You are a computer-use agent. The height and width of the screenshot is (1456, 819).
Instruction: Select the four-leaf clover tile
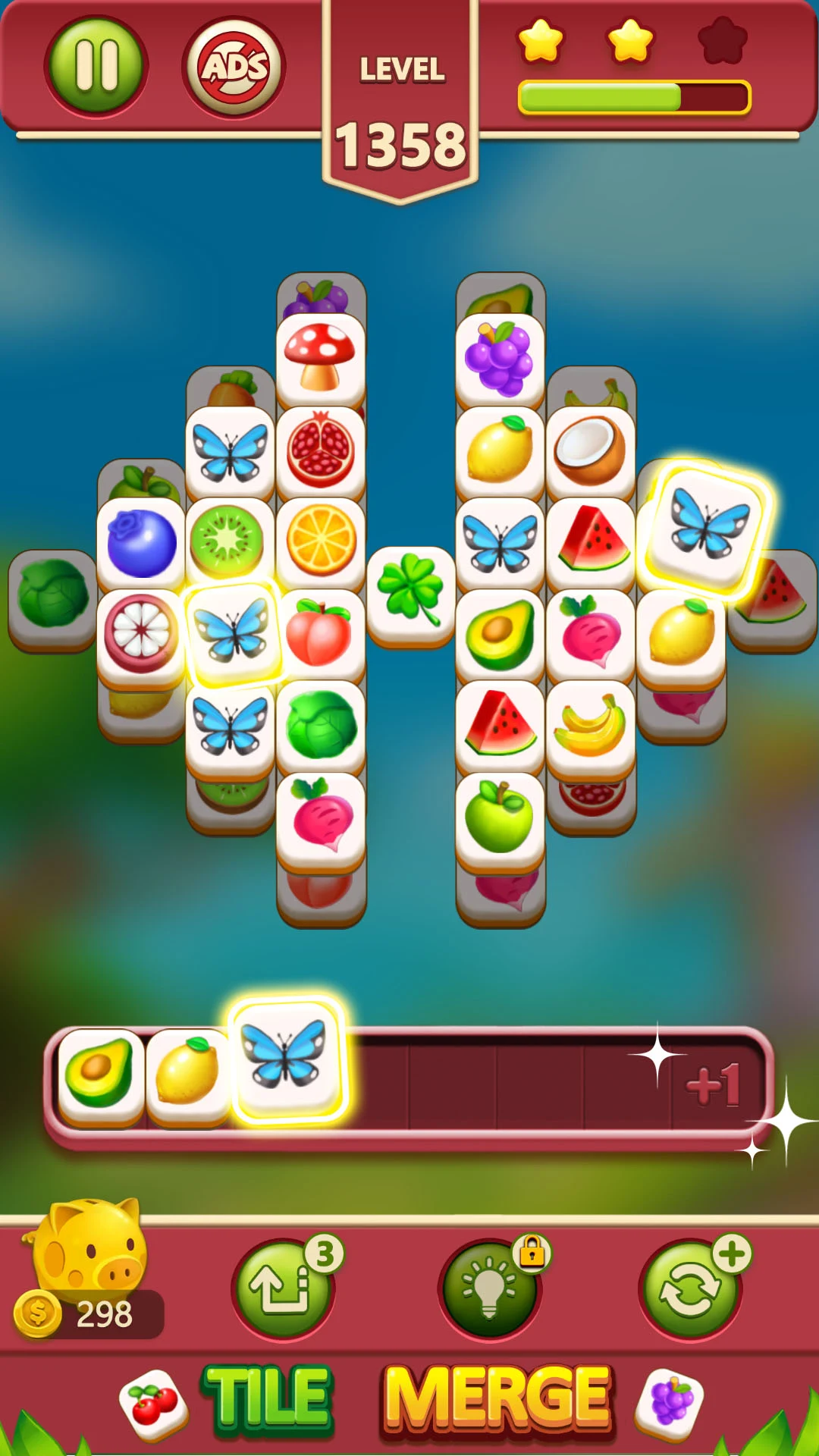tap(410, 589)
